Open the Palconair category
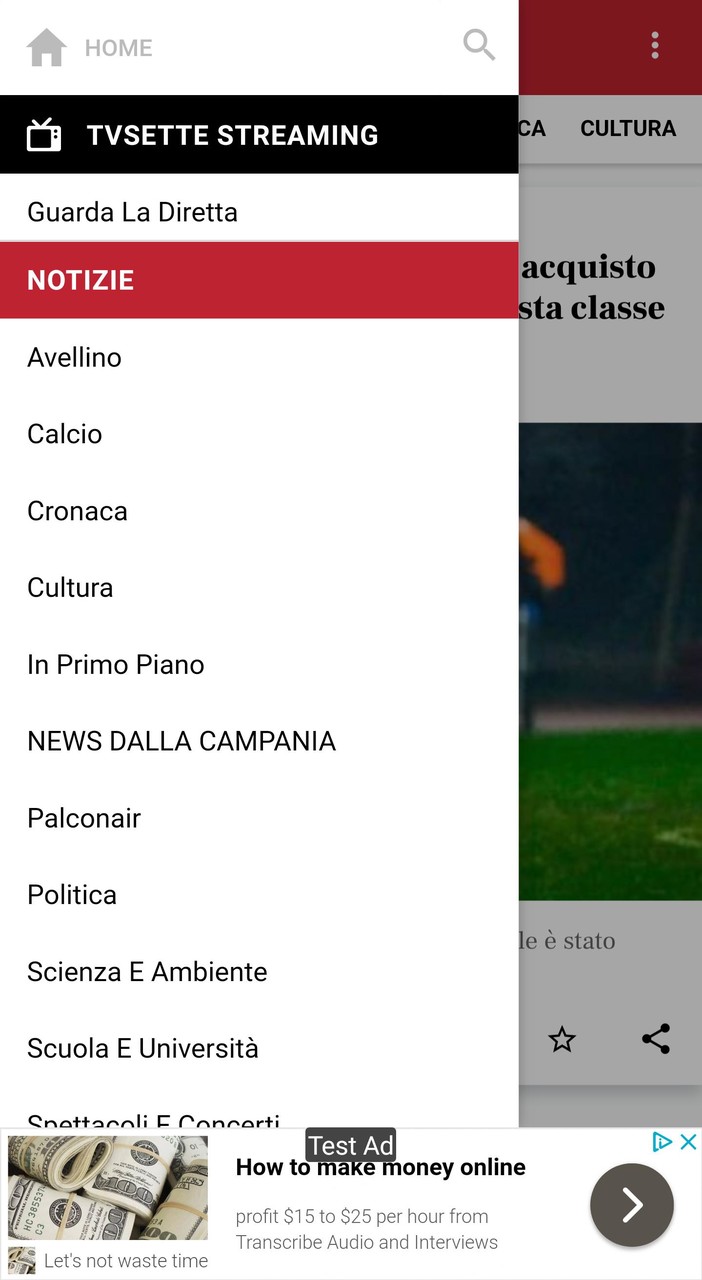The height and width of the screenshot is (1280, 702). pyautogui.click(x=84, y=818)
